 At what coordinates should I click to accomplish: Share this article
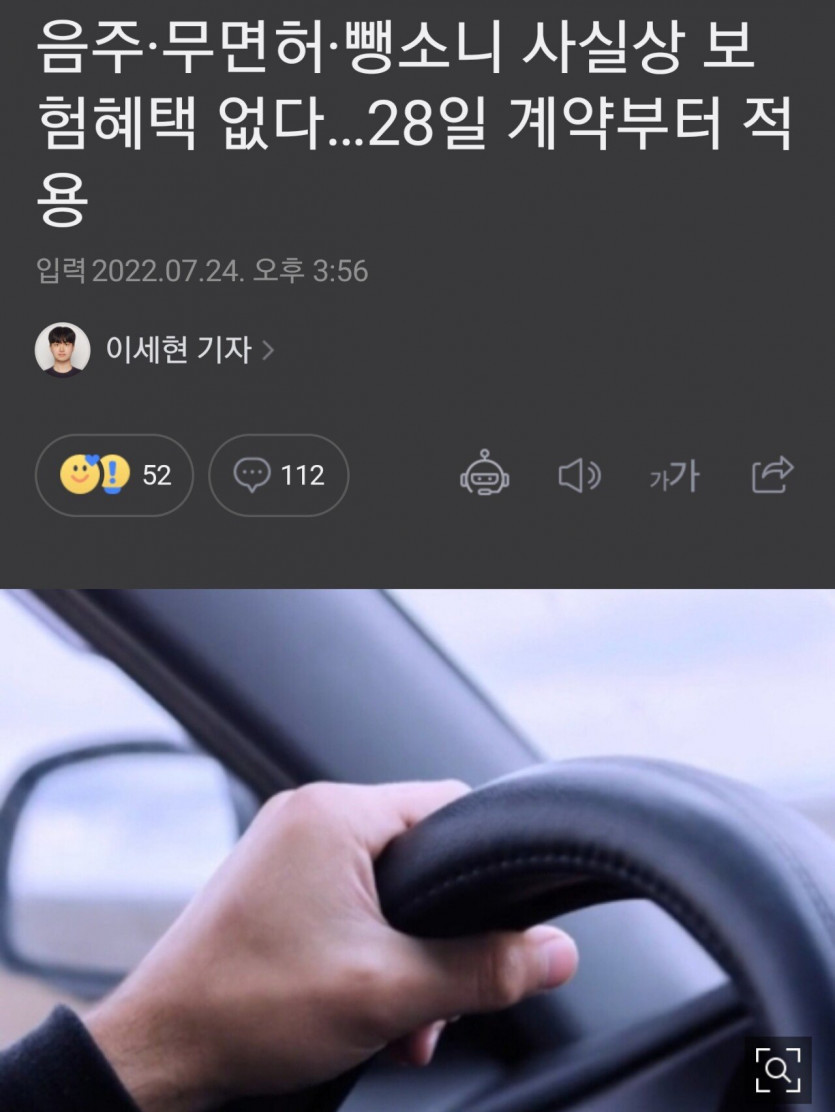pos(772,475)
